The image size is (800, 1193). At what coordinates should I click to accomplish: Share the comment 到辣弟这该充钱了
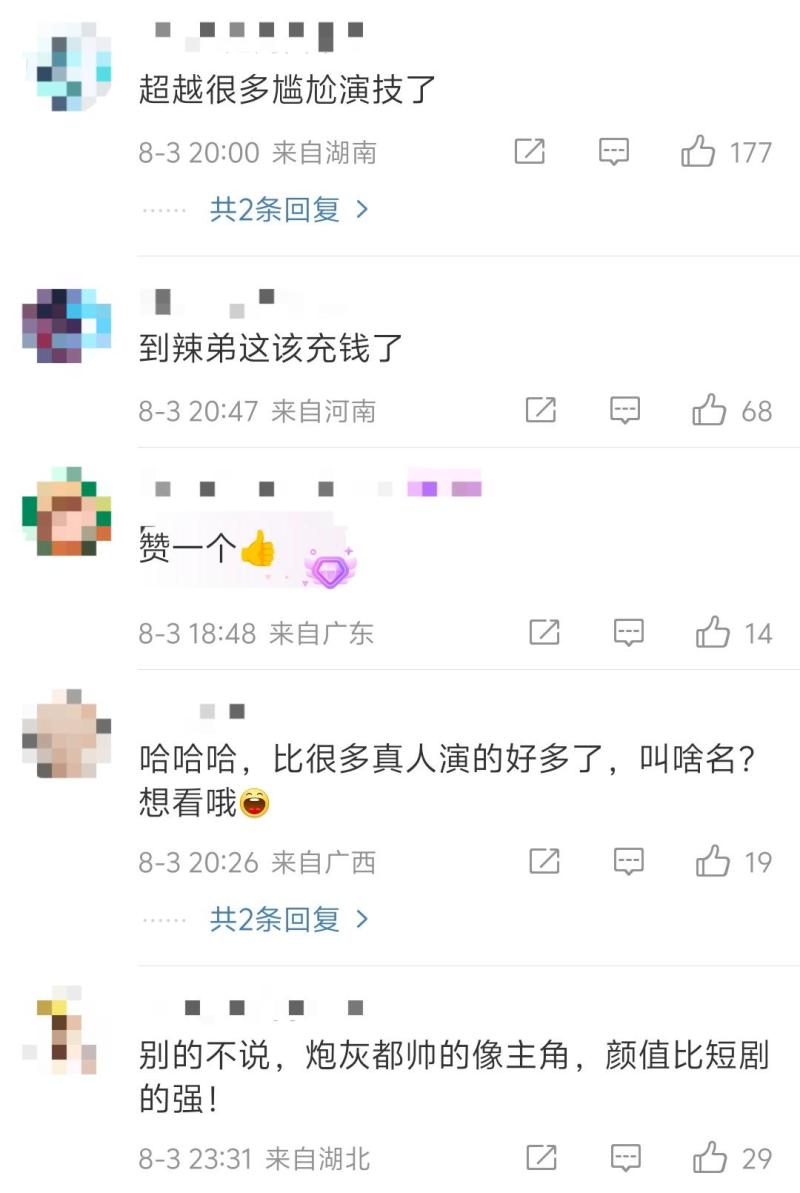(x=541, y=410)
